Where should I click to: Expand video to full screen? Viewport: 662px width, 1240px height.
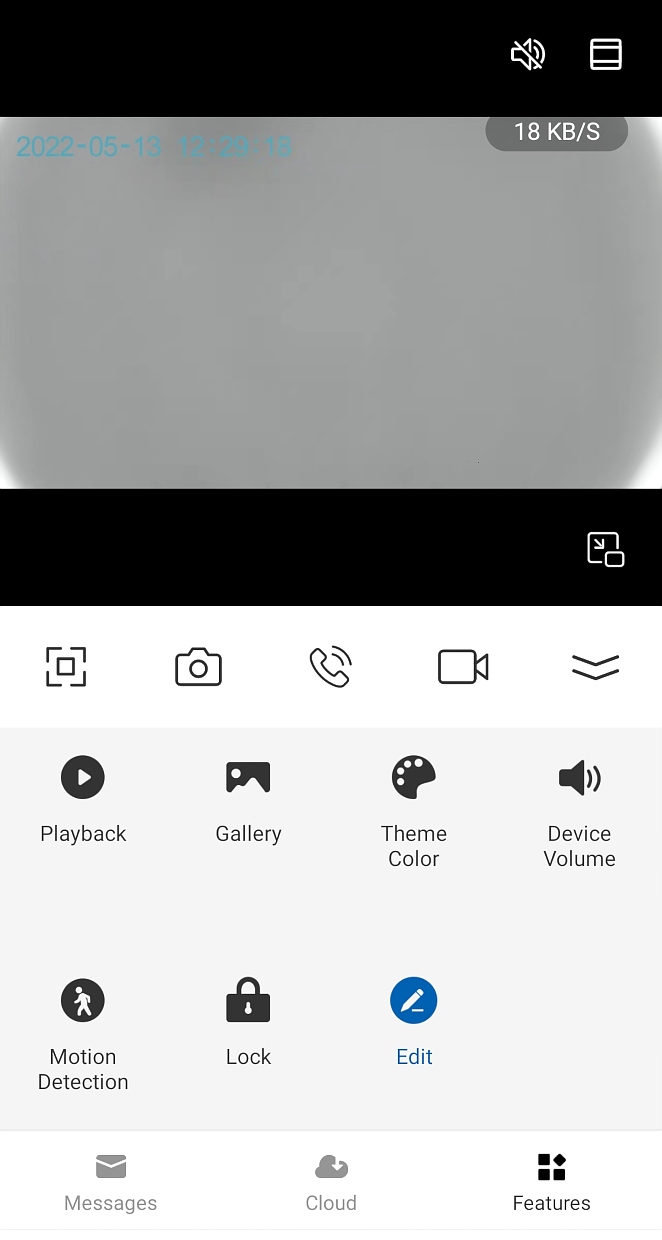click(66, 667)
